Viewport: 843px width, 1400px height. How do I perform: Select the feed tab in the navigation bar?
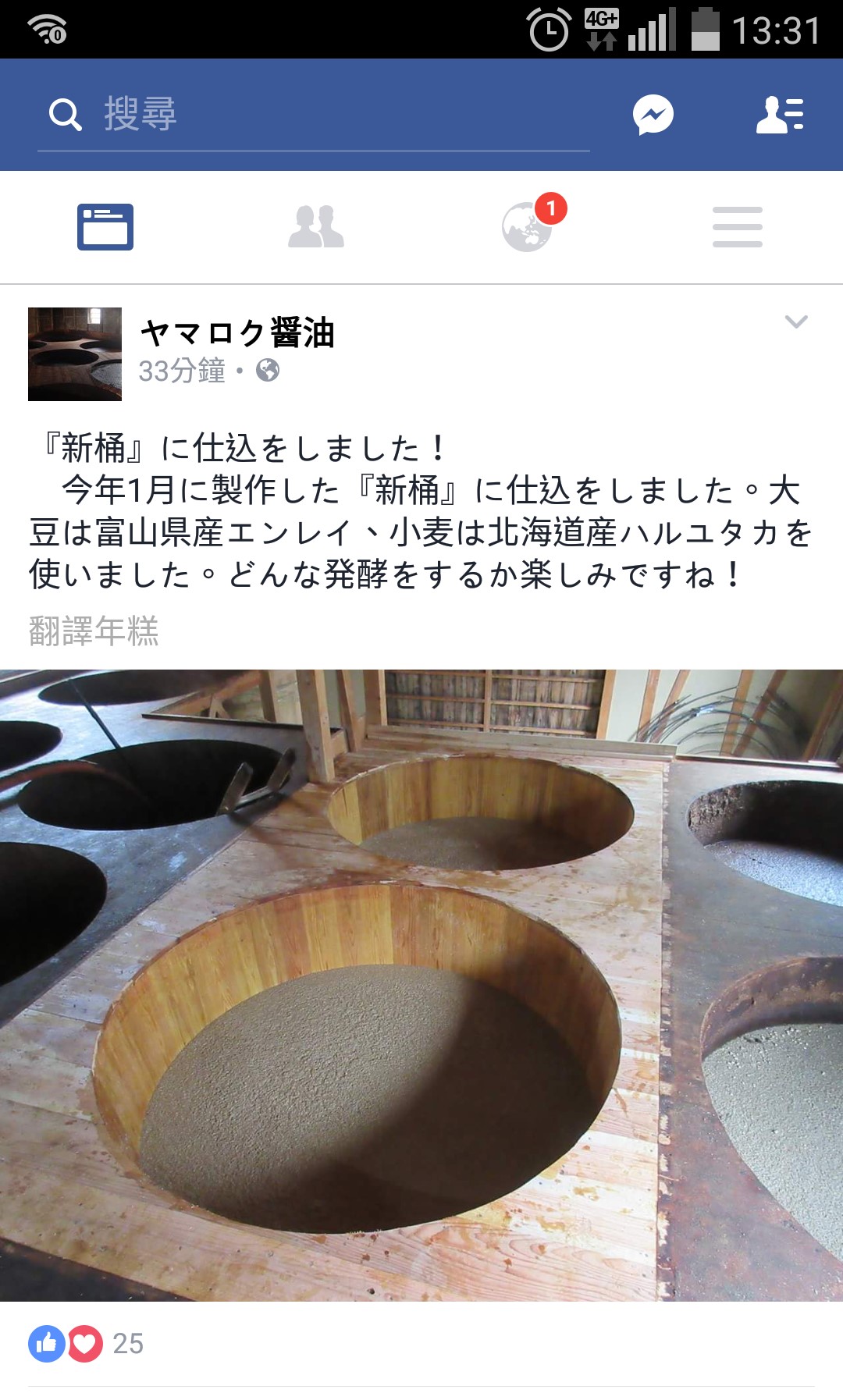point(105,226)
